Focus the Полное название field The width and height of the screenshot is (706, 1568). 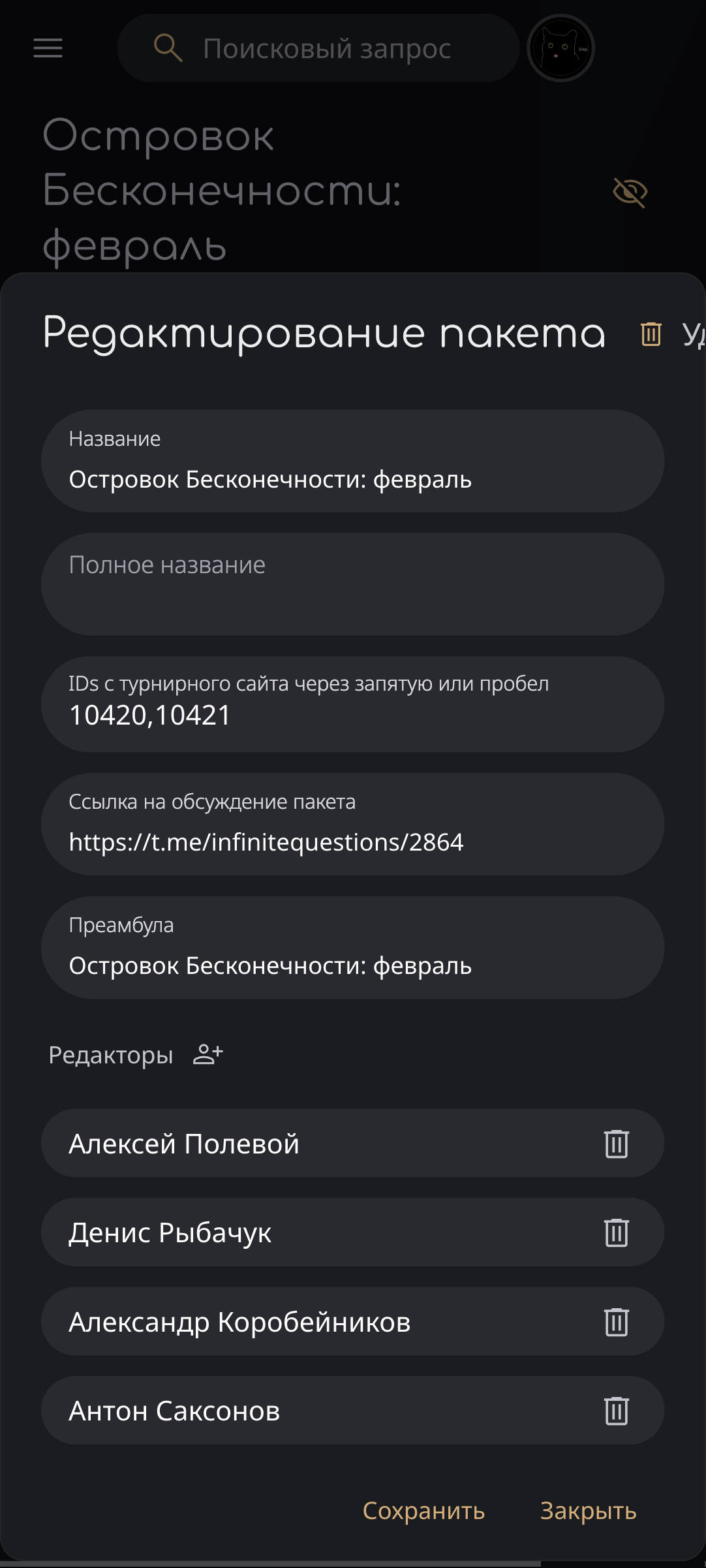pyautogui.click(x=352, y=584)
